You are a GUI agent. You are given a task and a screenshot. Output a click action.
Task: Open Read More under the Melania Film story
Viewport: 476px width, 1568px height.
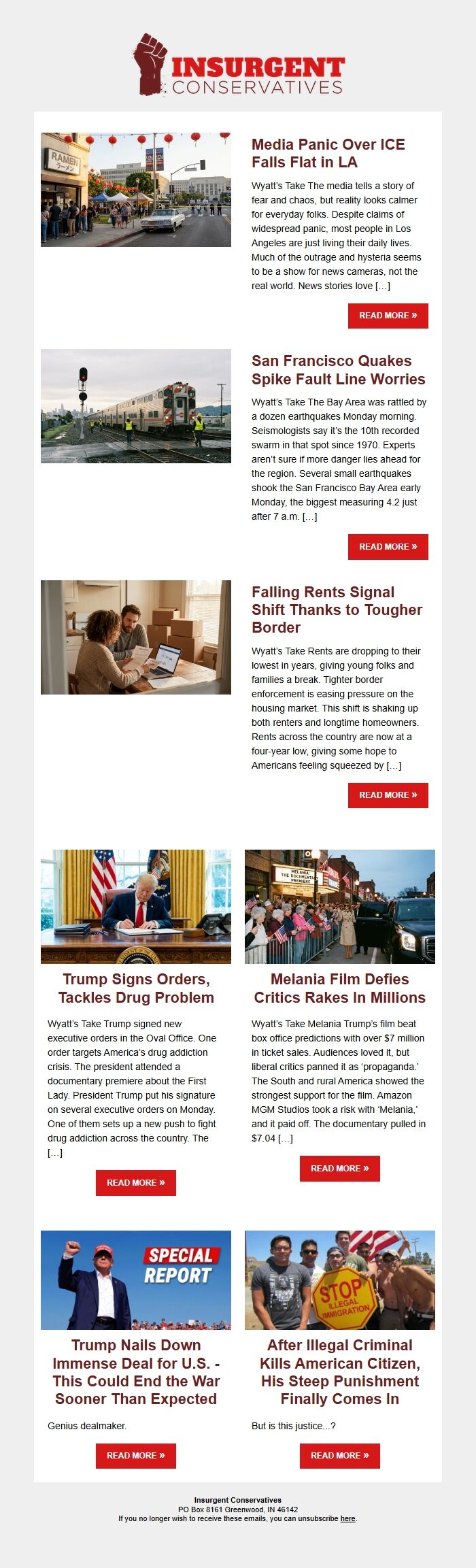coord(339,1168)
